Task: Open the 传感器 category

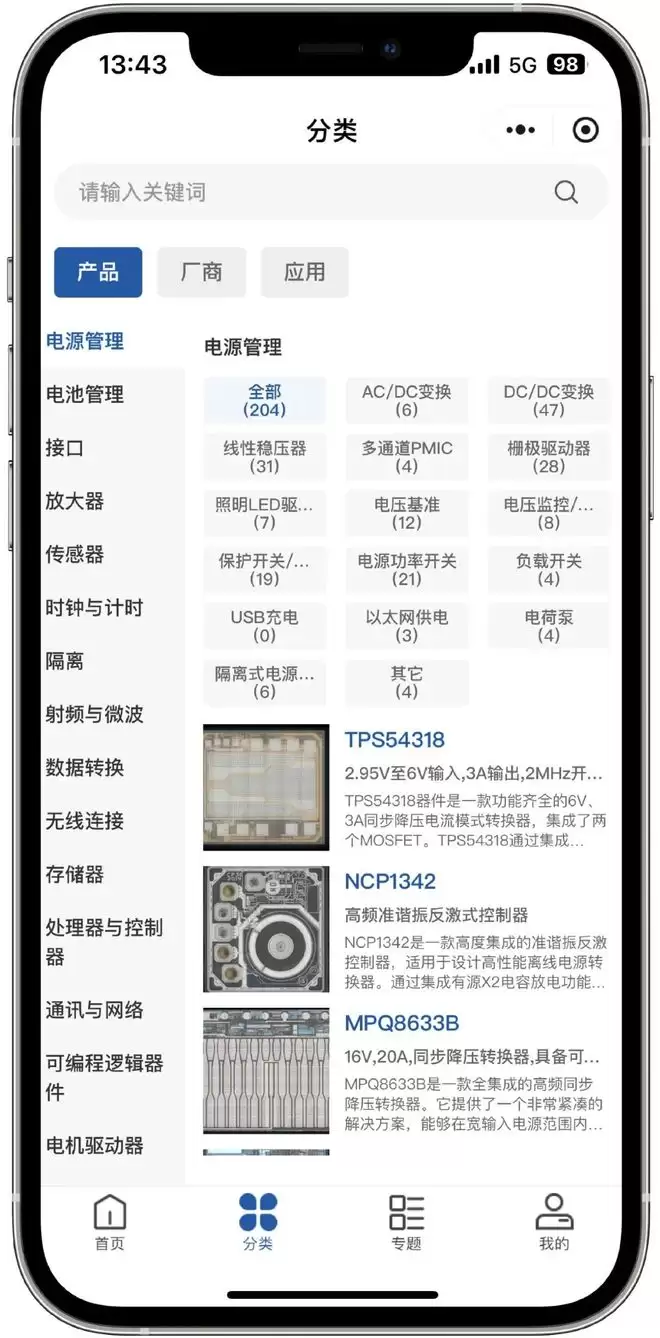Action: point(75,554)
